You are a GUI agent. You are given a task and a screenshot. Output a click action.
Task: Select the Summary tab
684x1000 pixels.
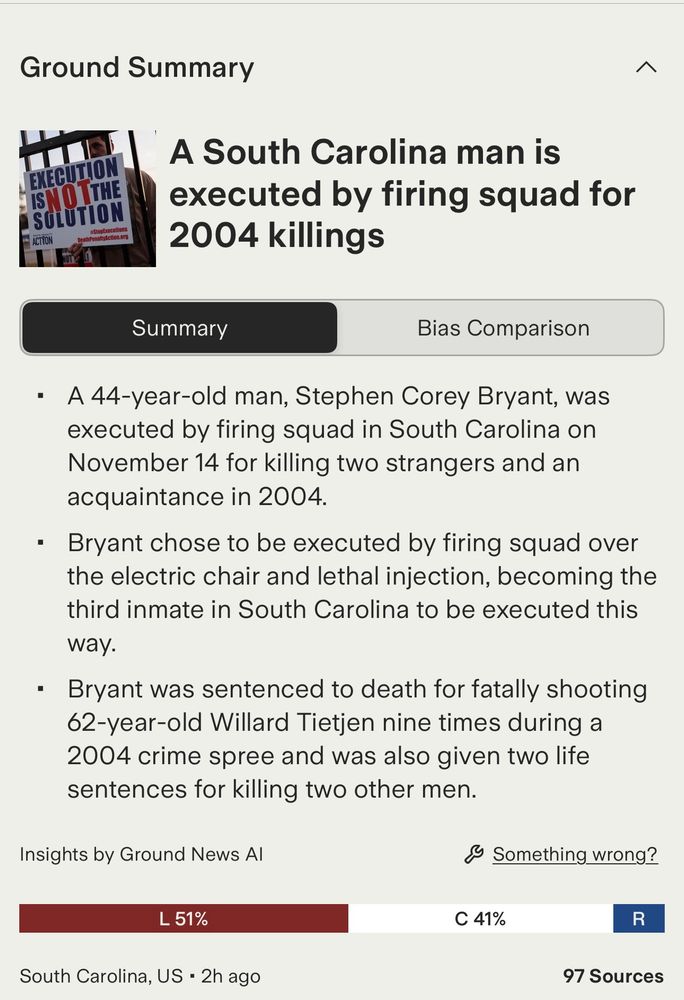[180, 328]
